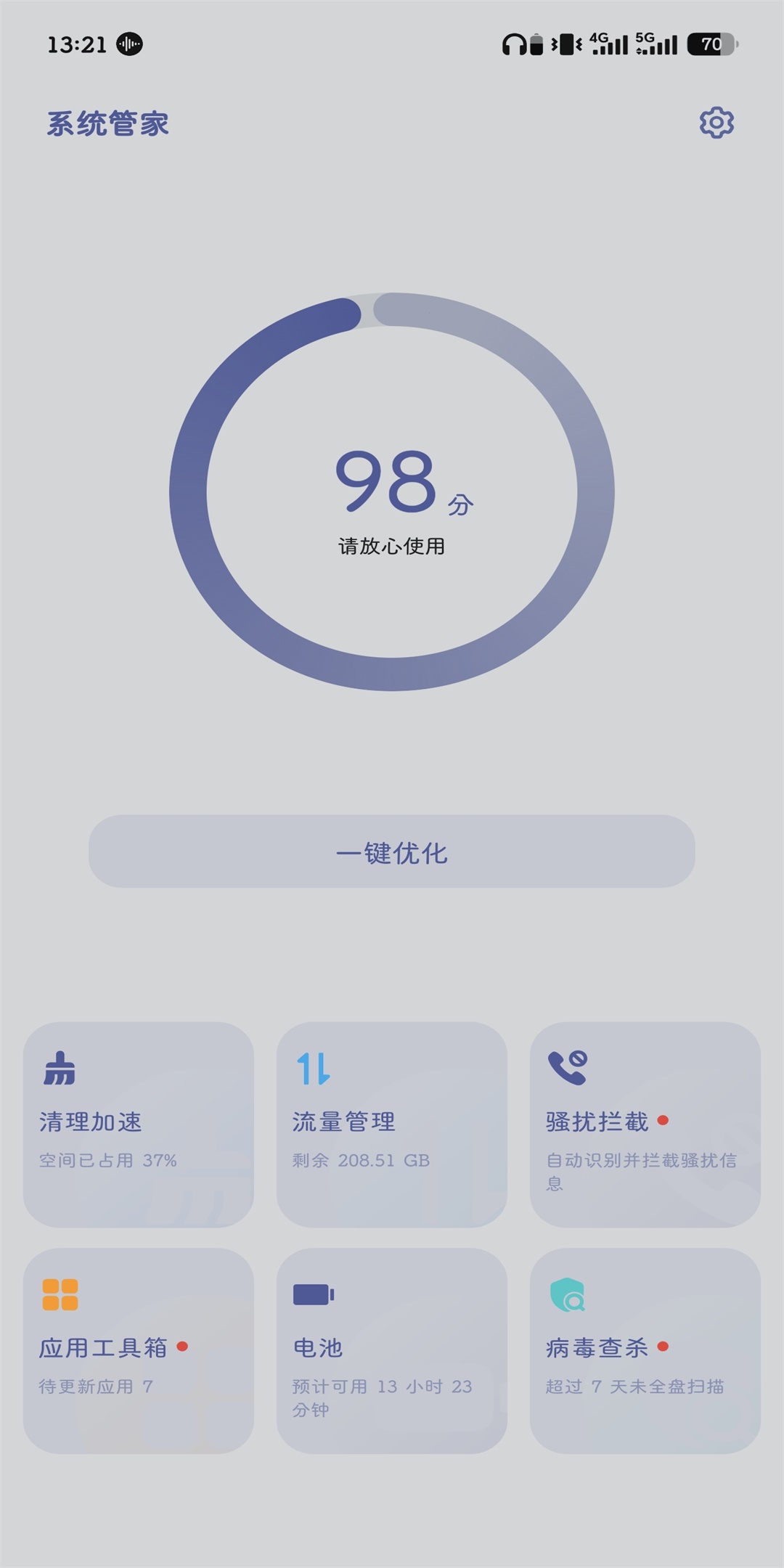The width and height of the screenshot is (784, 1568).
Task: Open the 清理加速 card
Action: point(139,1124)
